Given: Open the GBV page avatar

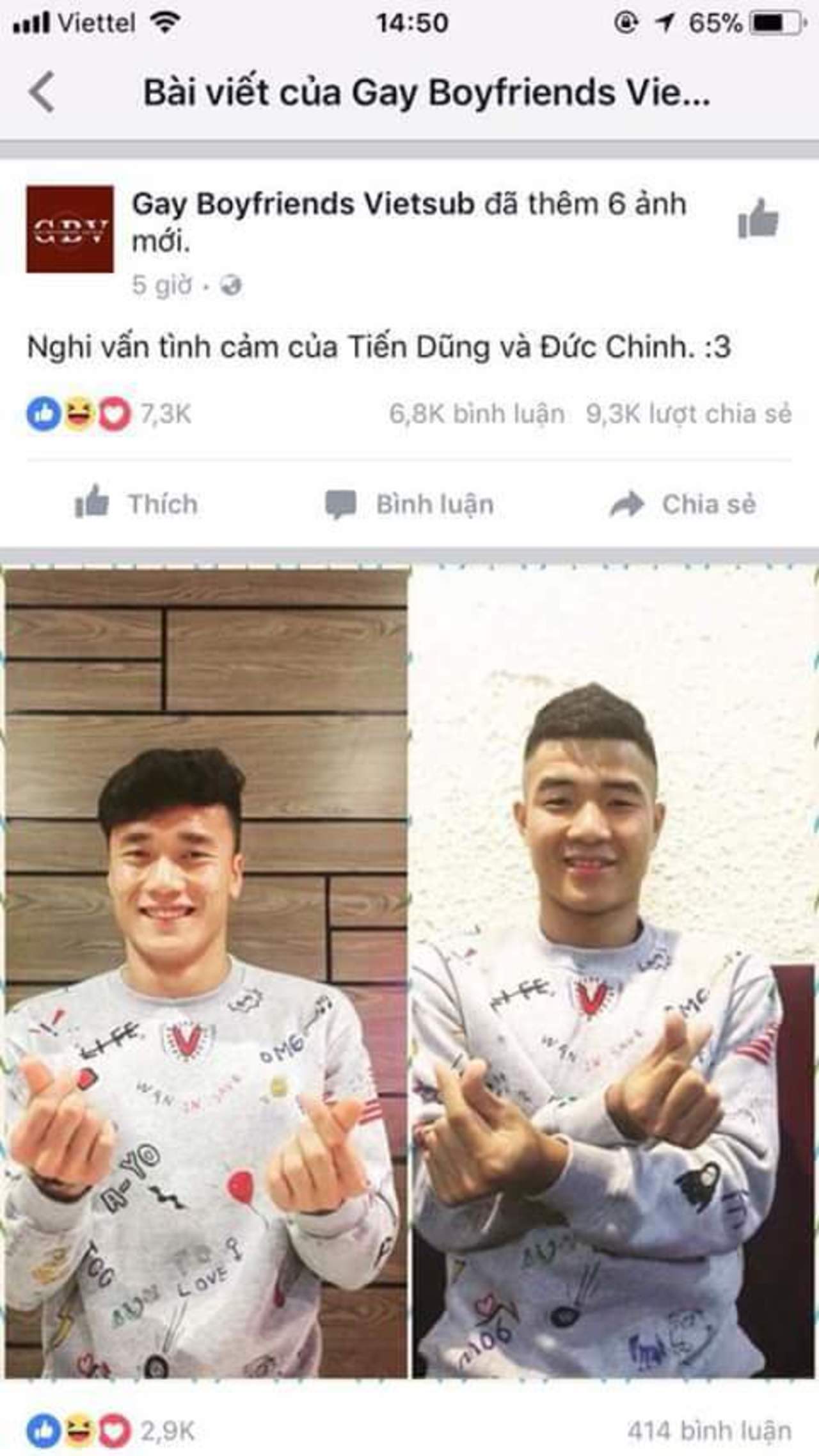Looking at the screenshot, I should click(x=70, y=229).
